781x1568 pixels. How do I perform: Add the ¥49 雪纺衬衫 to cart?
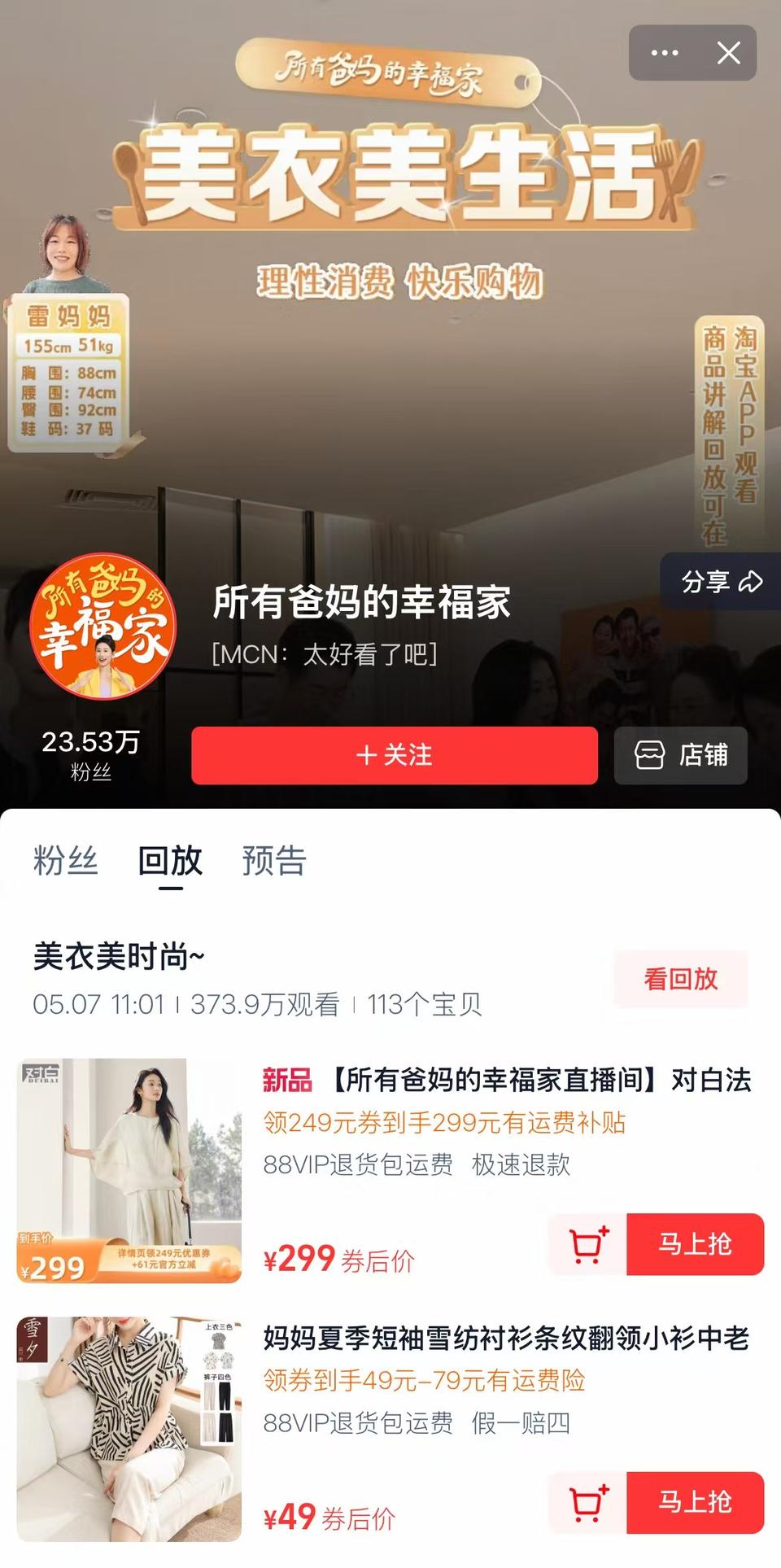tap(588, 1502)
